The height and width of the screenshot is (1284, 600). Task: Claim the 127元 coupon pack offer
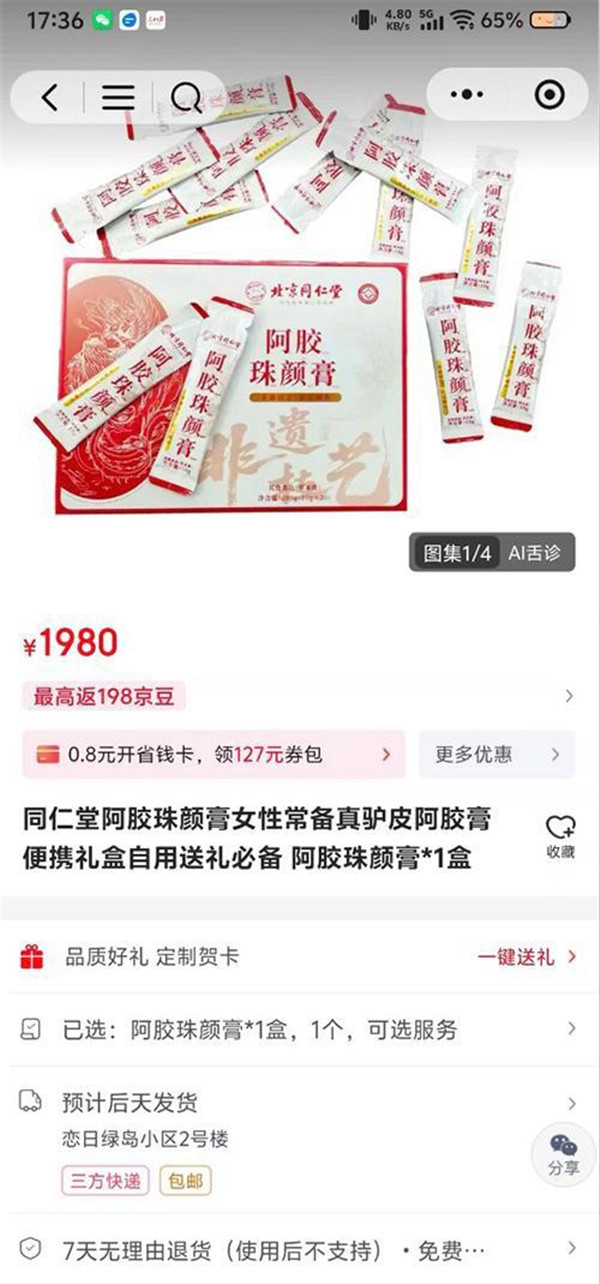(214, 754)
